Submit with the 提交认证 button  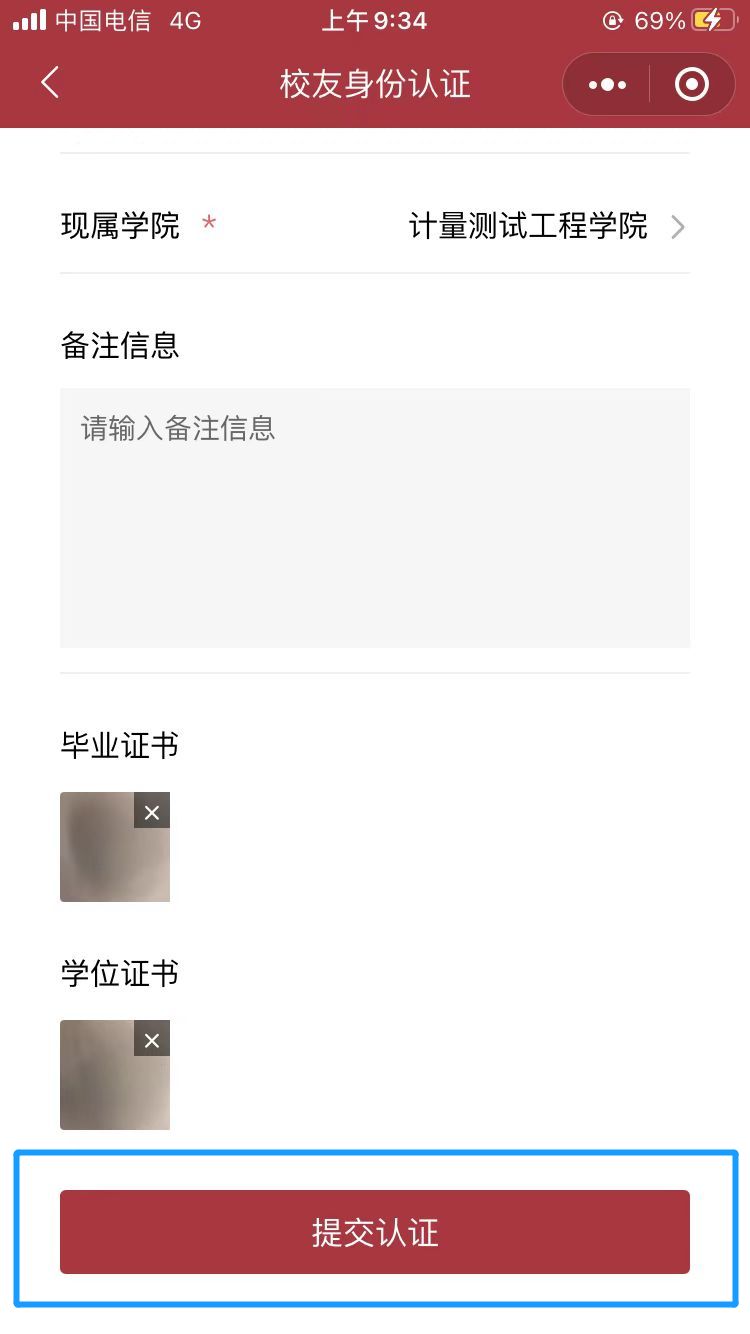(375, 1232)
